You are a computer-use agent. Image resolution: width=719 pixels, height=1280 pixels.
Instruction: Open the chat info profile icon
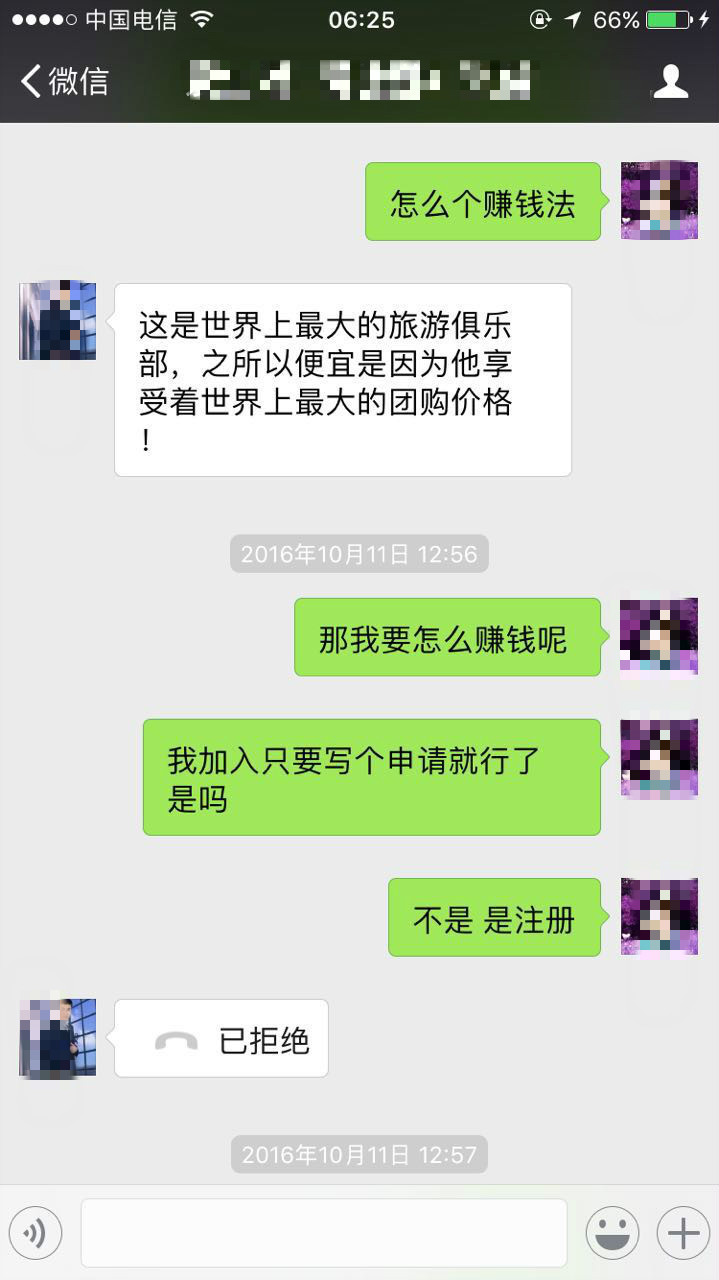670,81
